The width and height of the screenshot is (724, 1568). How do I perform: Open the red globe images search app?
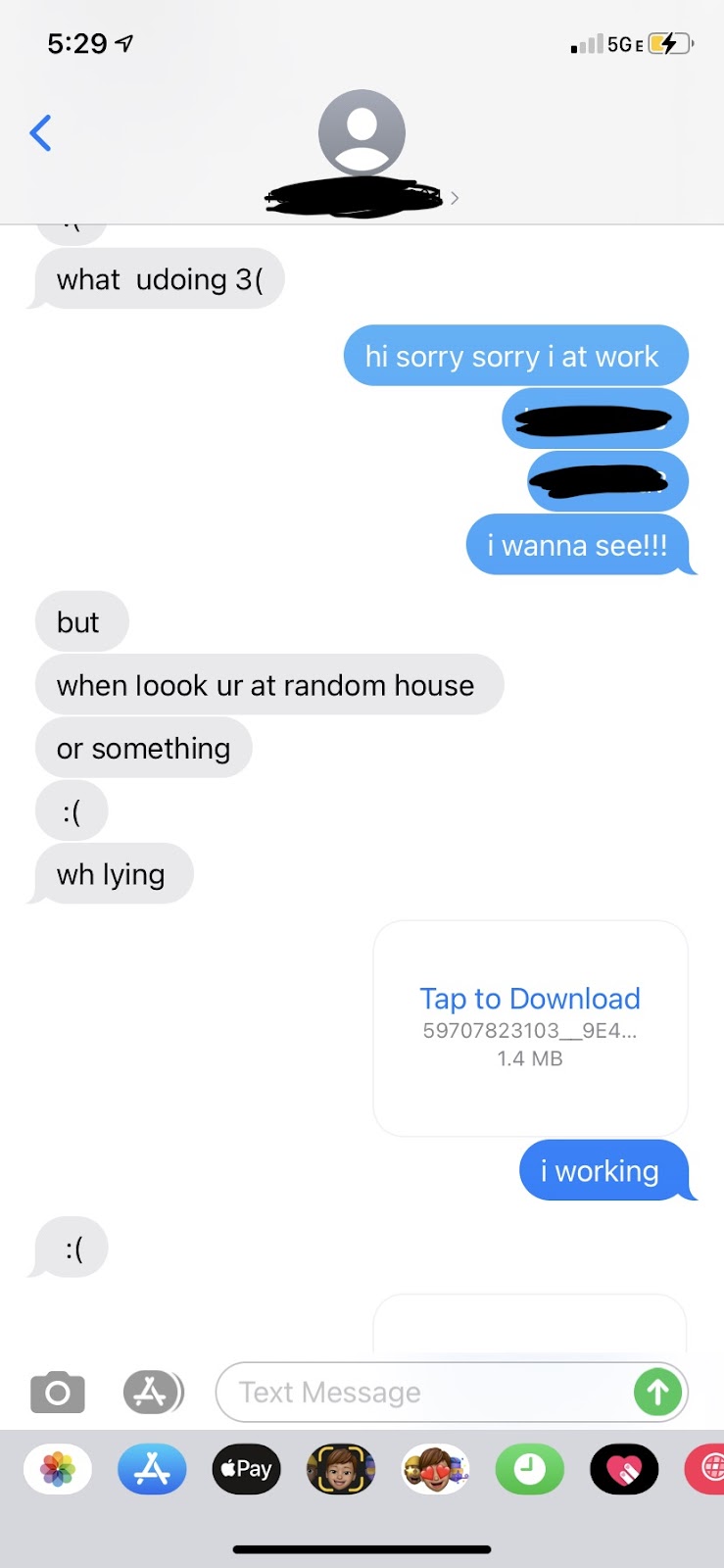click(705, 1469)
